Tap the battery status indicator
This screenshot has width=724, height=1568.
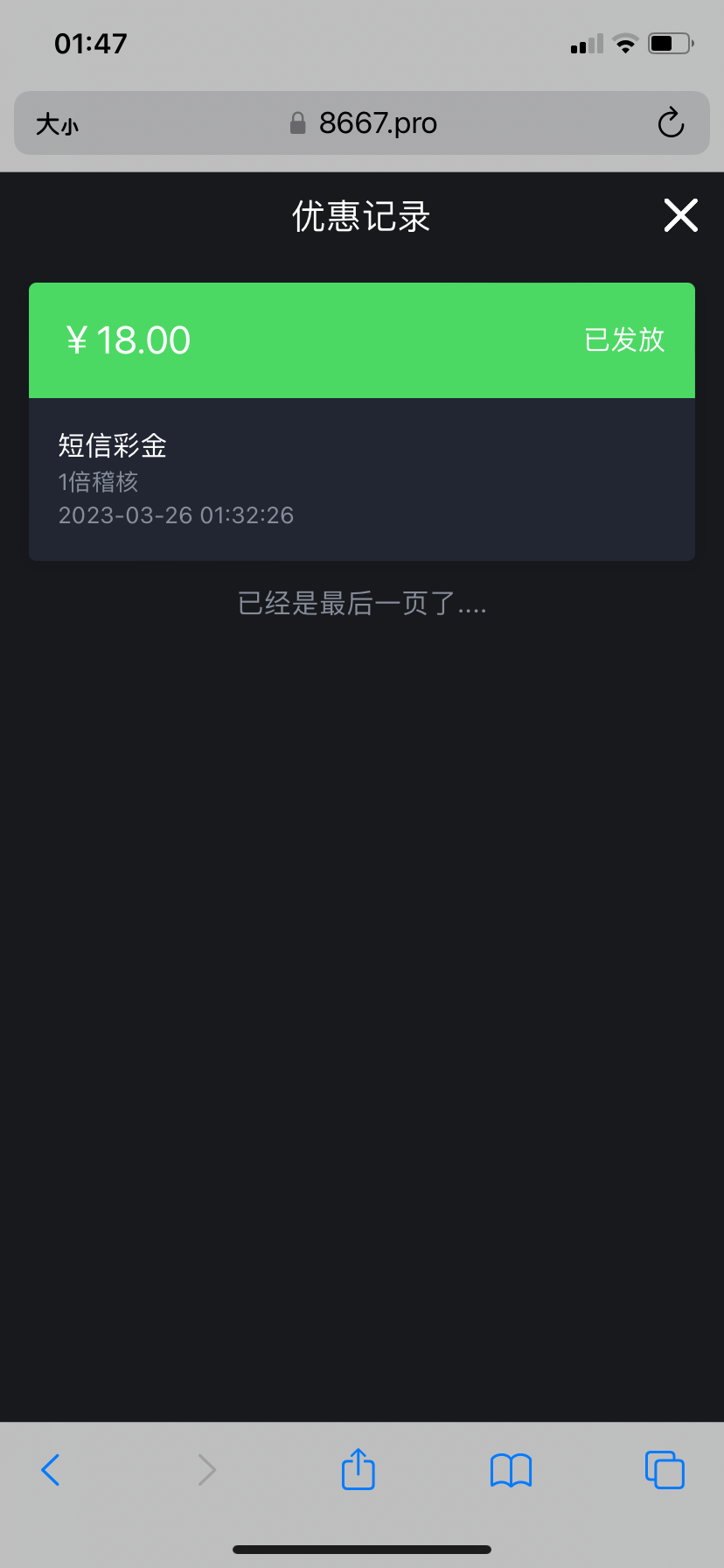(x=670, y=42)
